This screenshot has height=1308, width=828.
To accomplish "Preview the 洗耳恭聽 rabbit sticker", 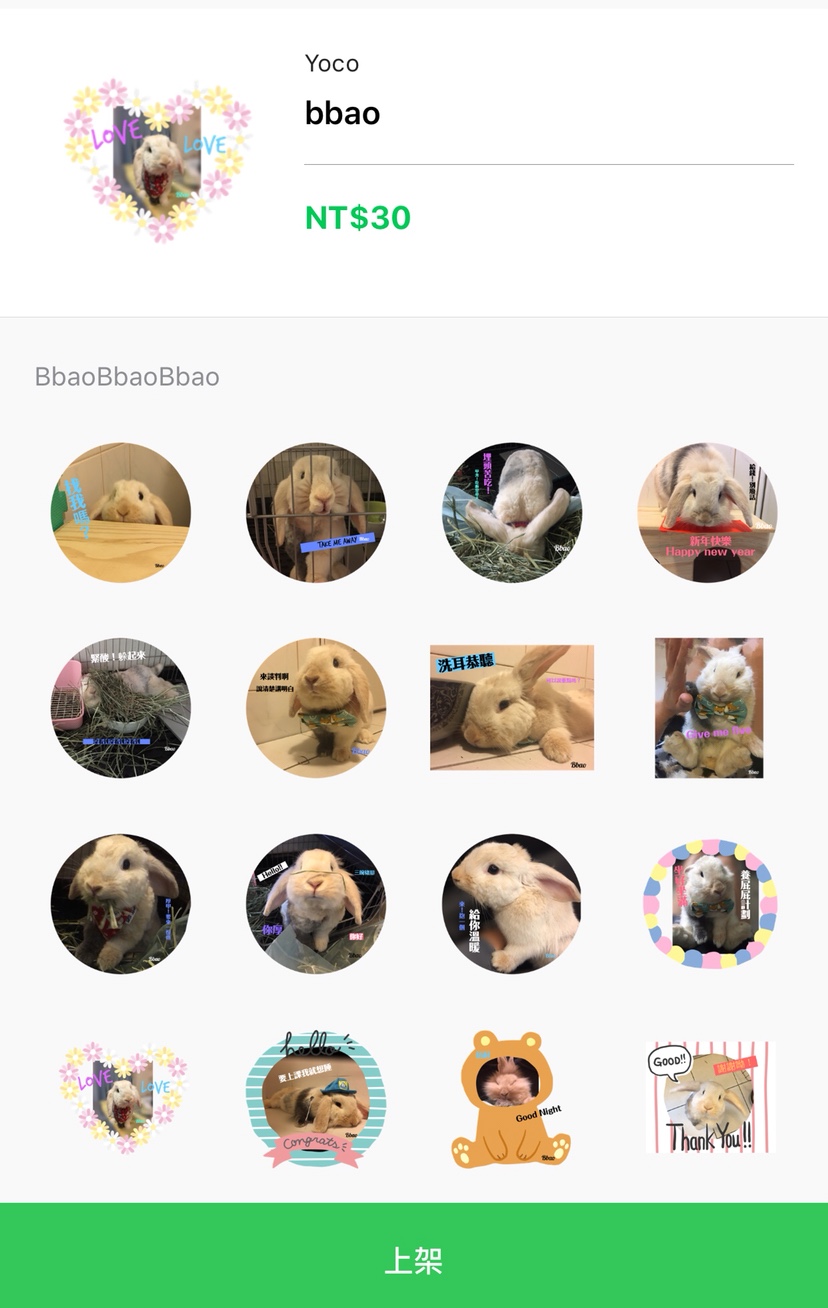I will tap(512, 708).
